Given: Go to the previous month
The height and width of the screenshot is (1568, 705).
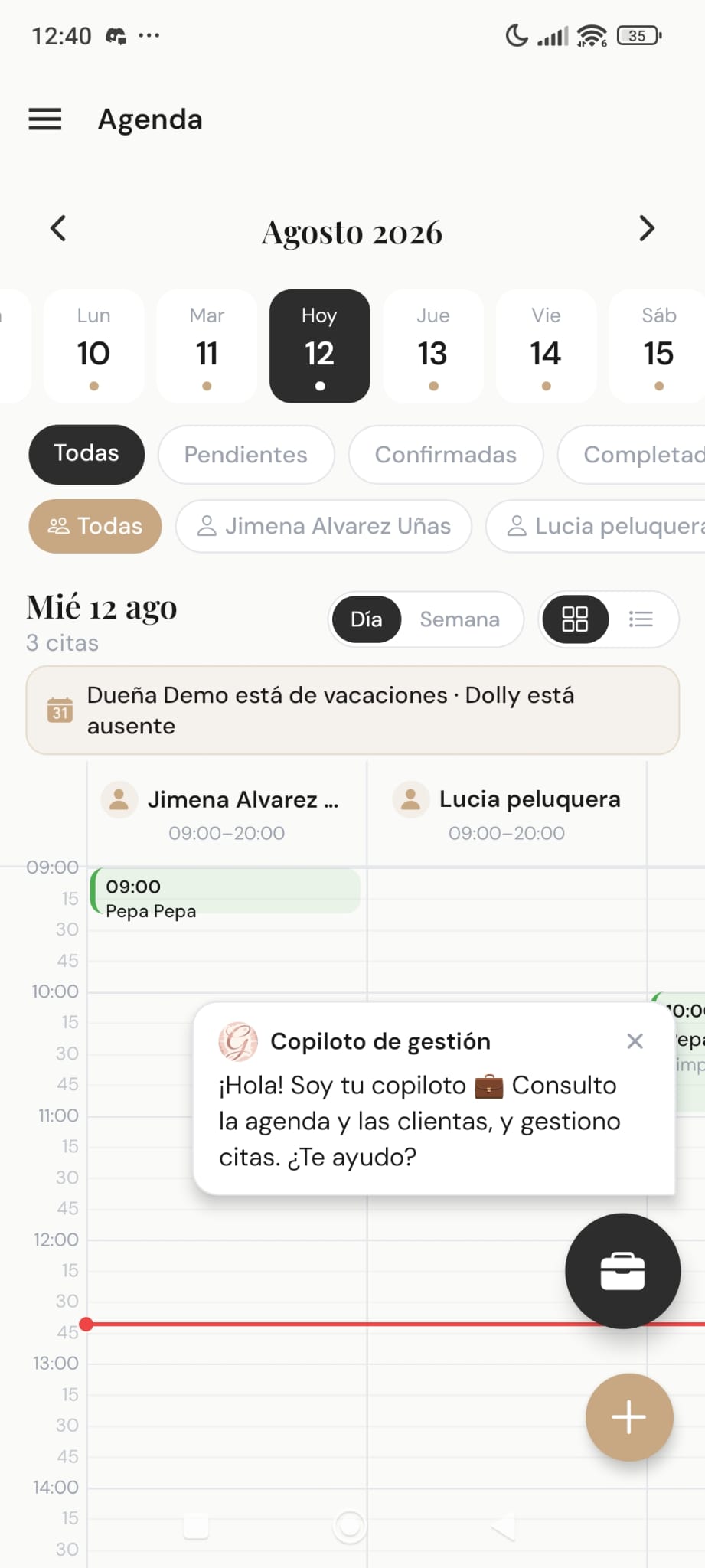Looking at the screenshot, I should point(58,228).
